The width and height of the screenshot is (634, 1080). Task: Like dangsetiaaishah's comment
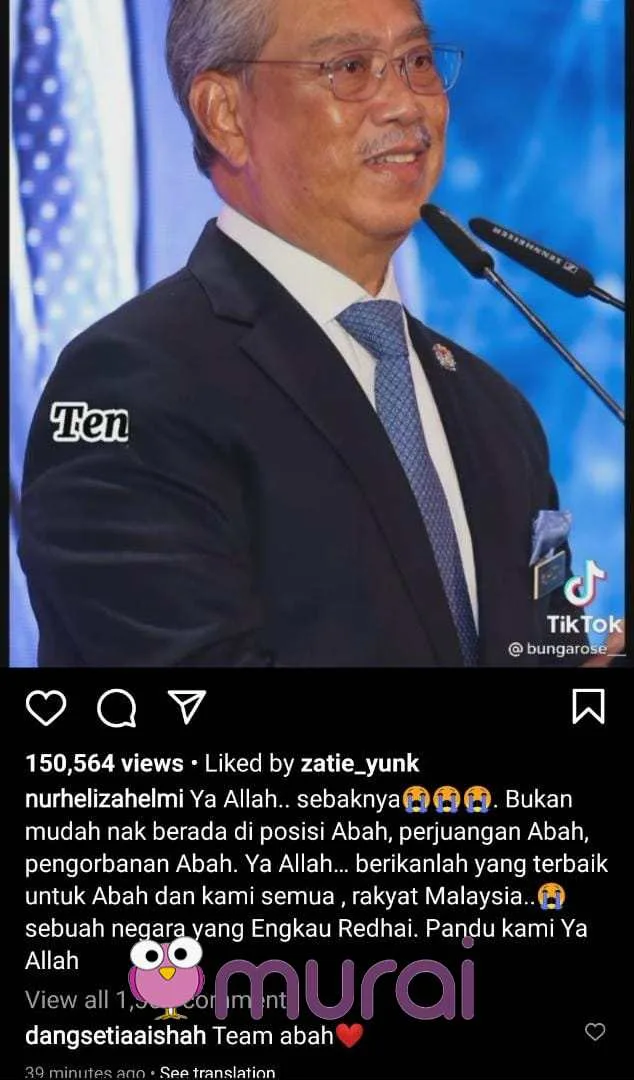click(x=595, y=1032)
